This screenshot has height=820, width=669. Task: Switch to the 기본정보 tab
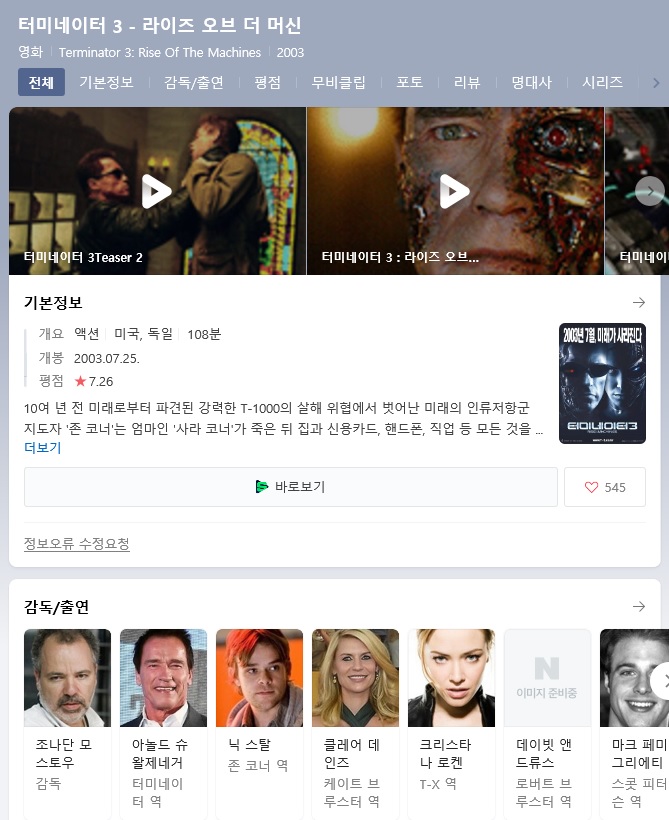[x=107, y=82]
